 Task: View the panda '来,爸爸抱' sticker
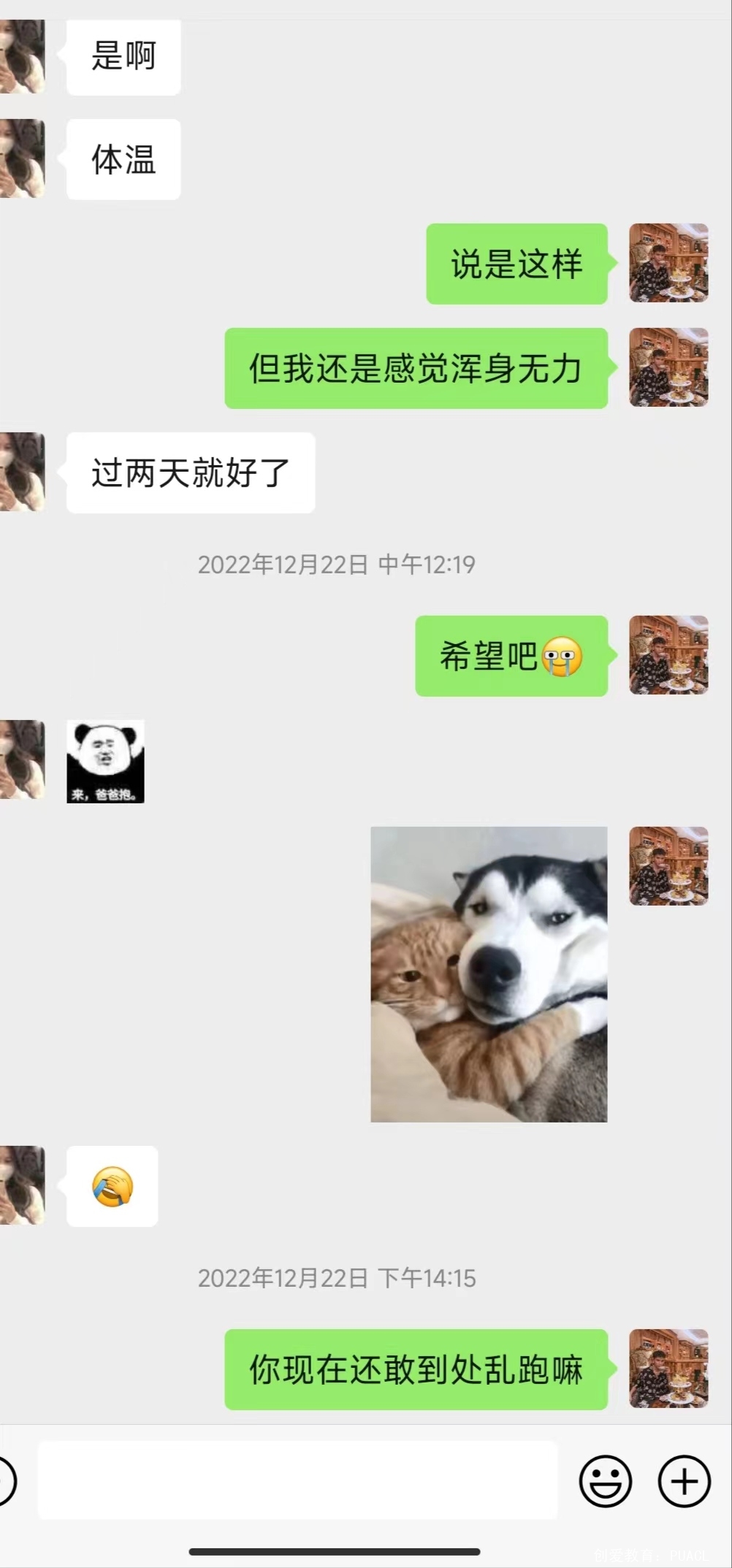[x=105, y=761]
